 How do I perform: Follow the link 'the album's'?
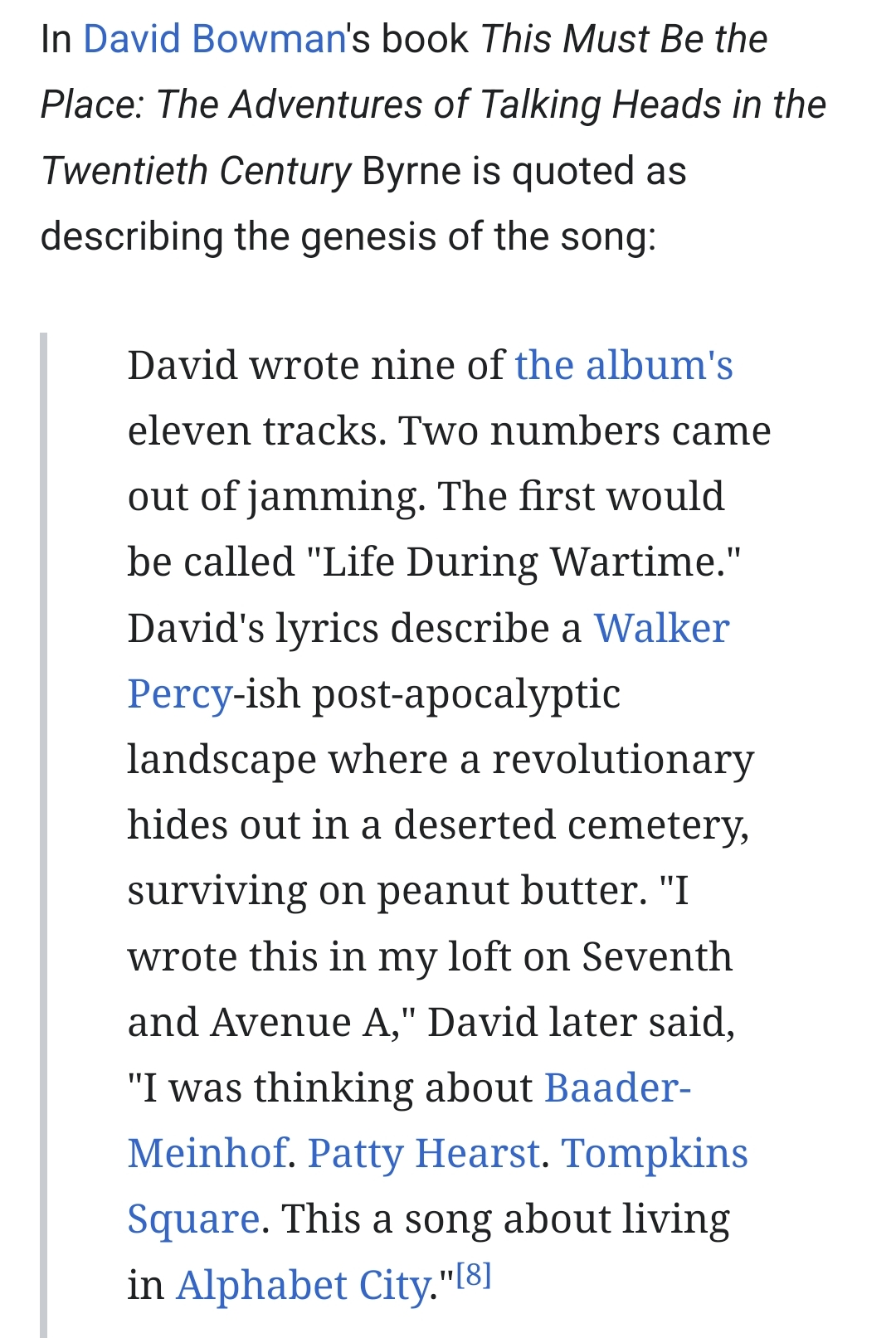[623, 366]
